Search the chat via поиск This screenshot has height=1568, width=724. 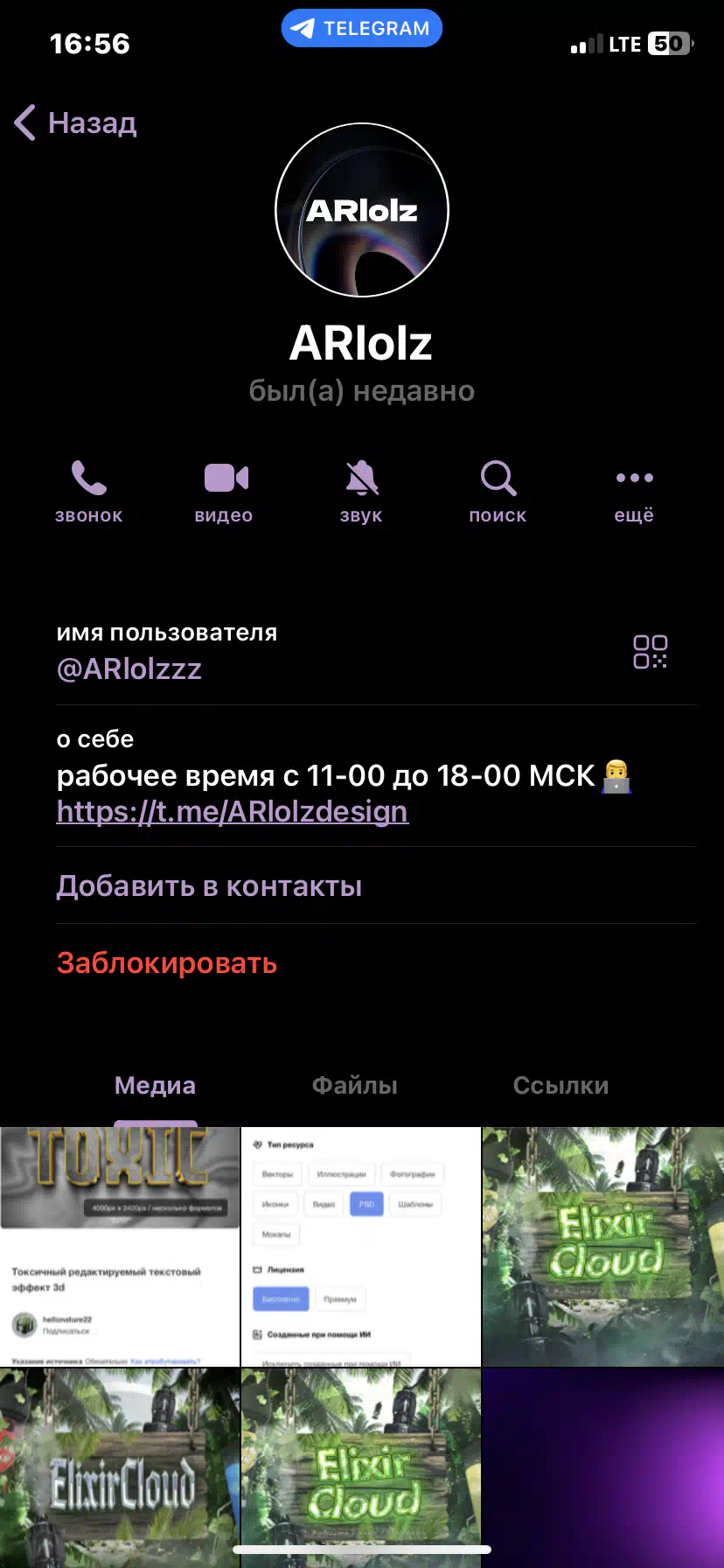tap(498, 492)
